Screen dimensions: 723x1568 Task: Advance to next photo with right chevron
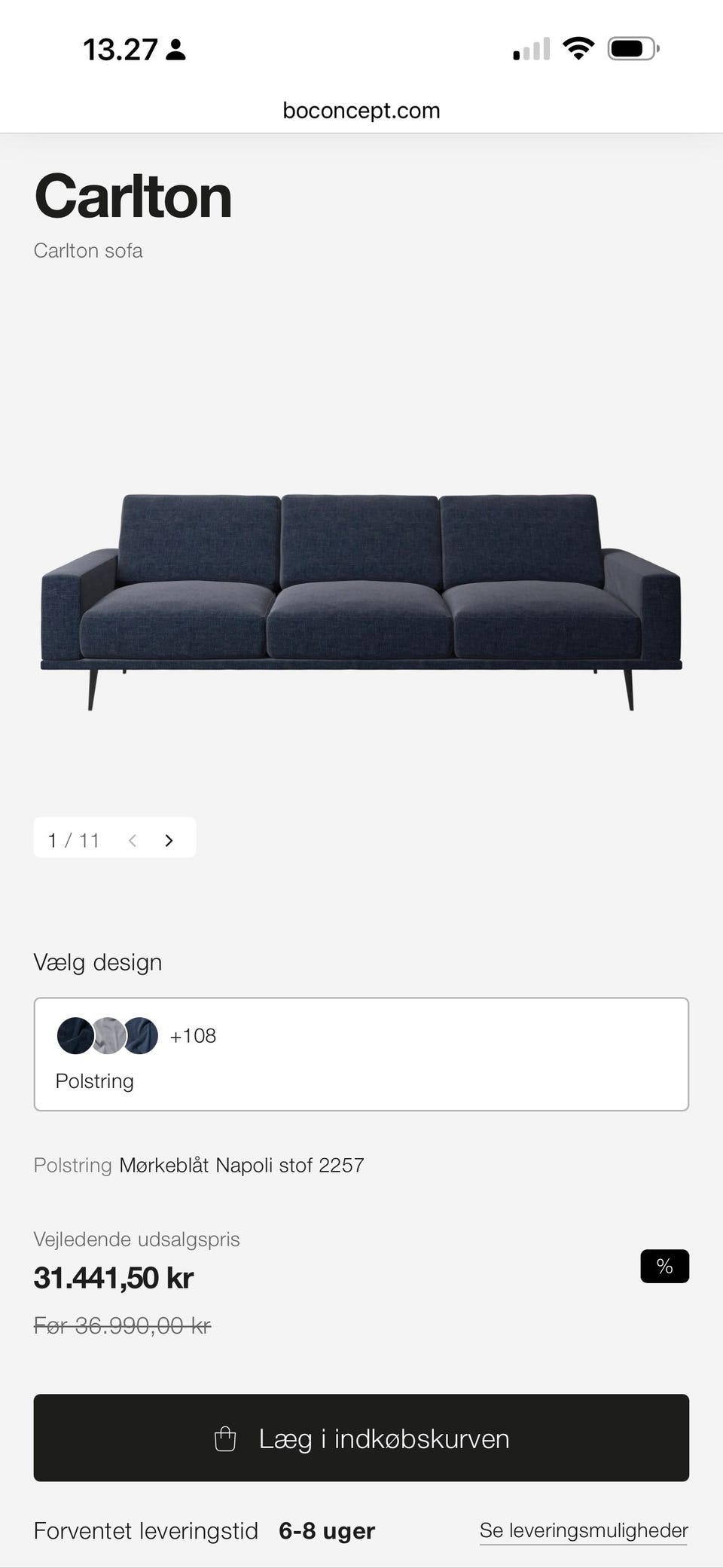(169, 839)
